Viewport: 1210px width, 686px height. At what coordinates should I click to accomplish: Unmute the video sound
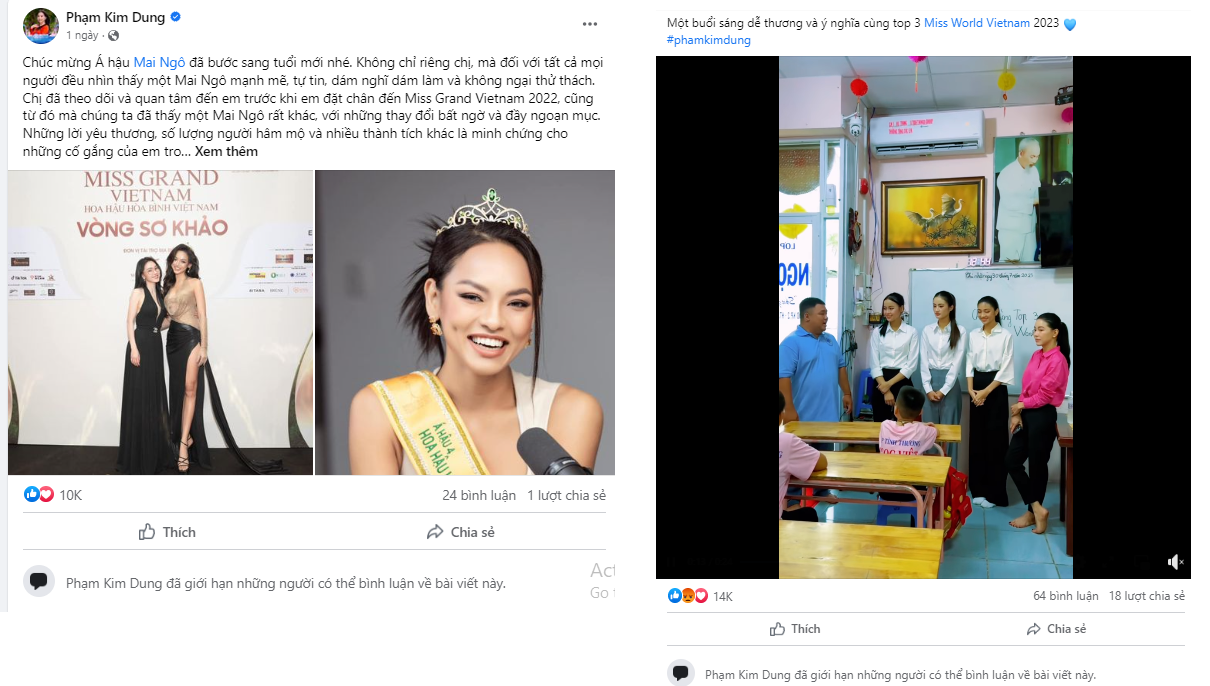tap(1175, 562)
